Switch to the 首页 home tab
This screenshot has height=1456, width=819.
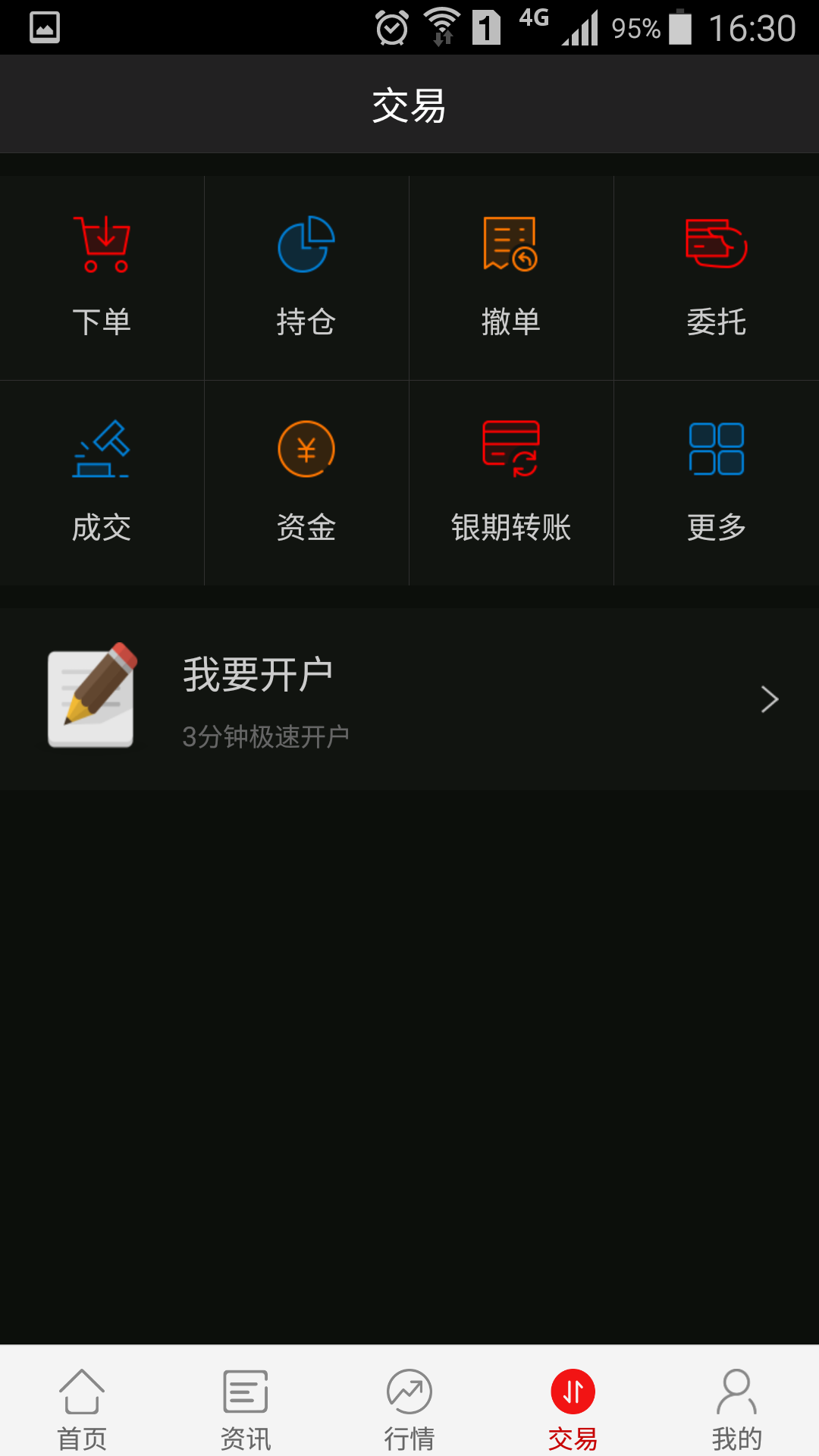click(x=82, y=1409)
